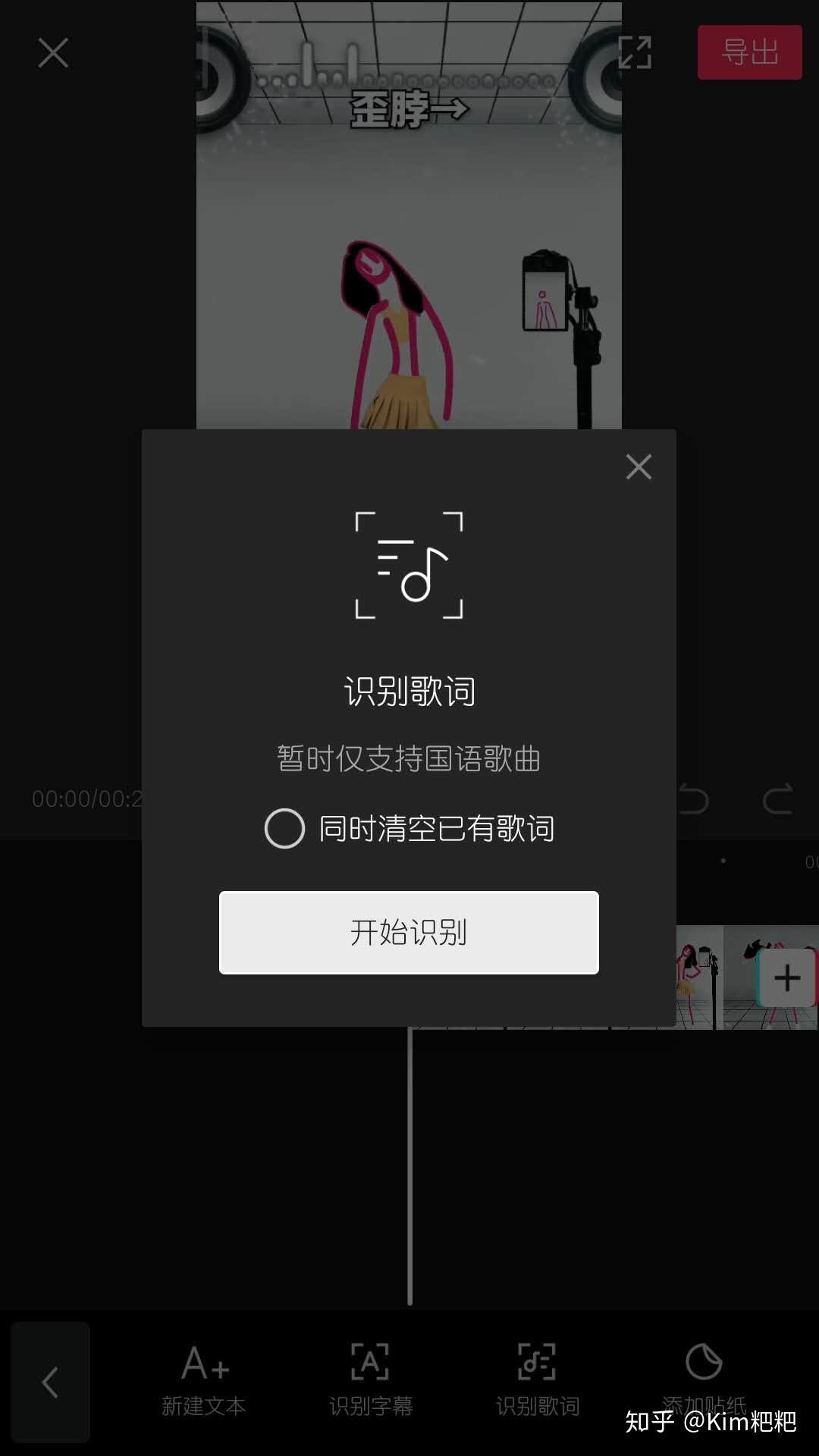Open 识别歌词 in the bottom toolbar
The image size is (819, 1456).
point(537,1380)
